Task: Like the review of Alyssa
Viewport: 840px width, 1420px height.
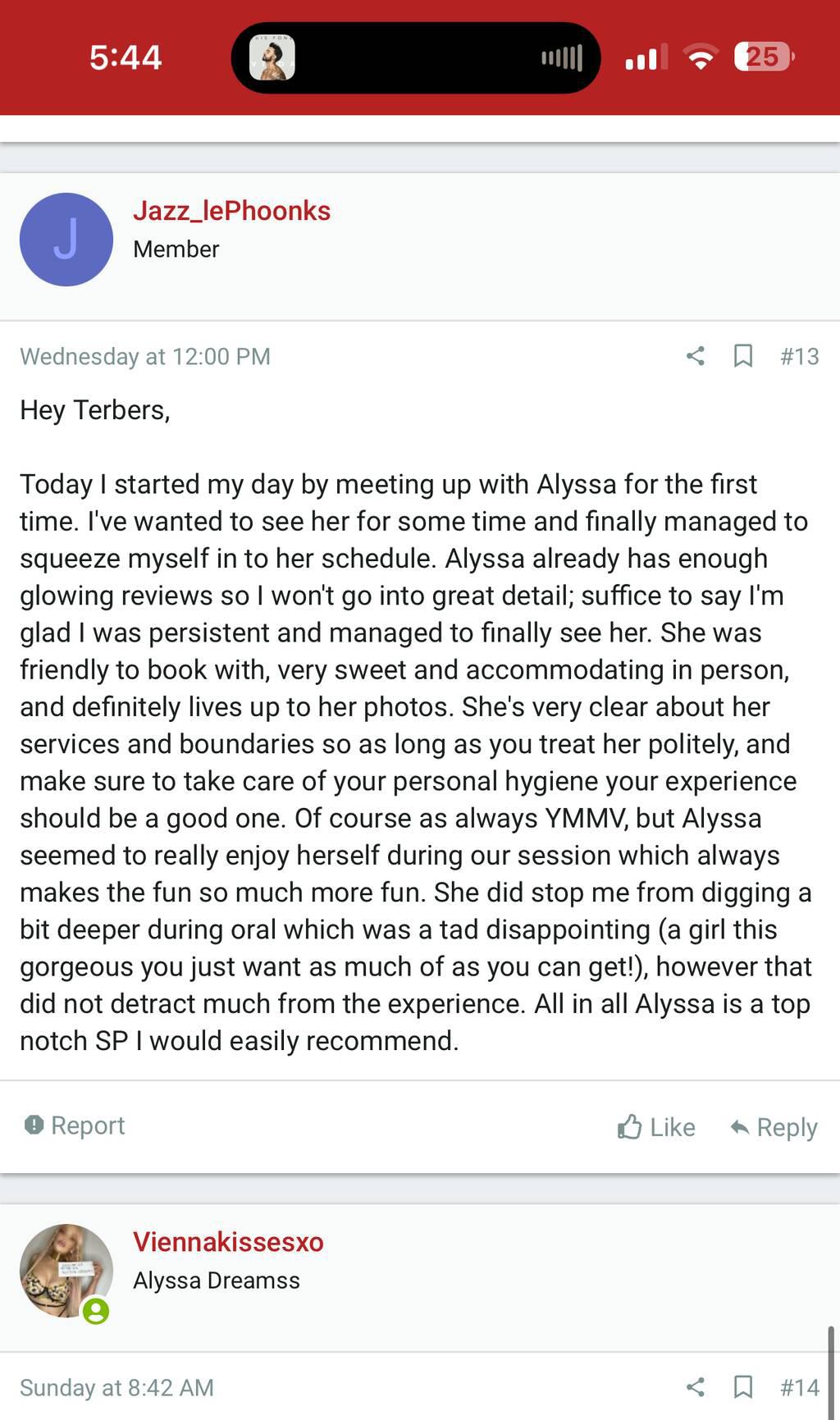Action: point(656,1127)
